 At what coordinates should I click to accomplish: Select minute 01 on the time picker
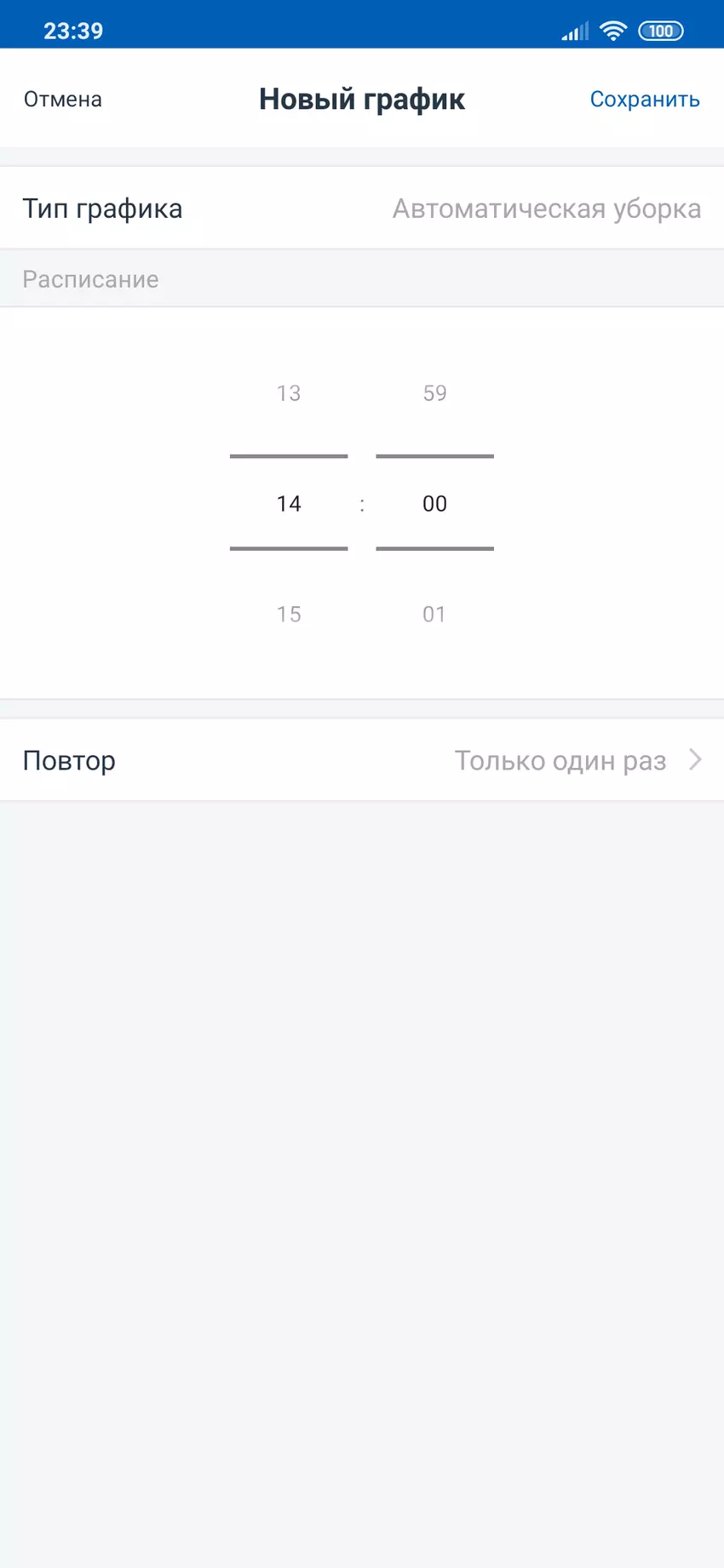[x=434, y=614]
